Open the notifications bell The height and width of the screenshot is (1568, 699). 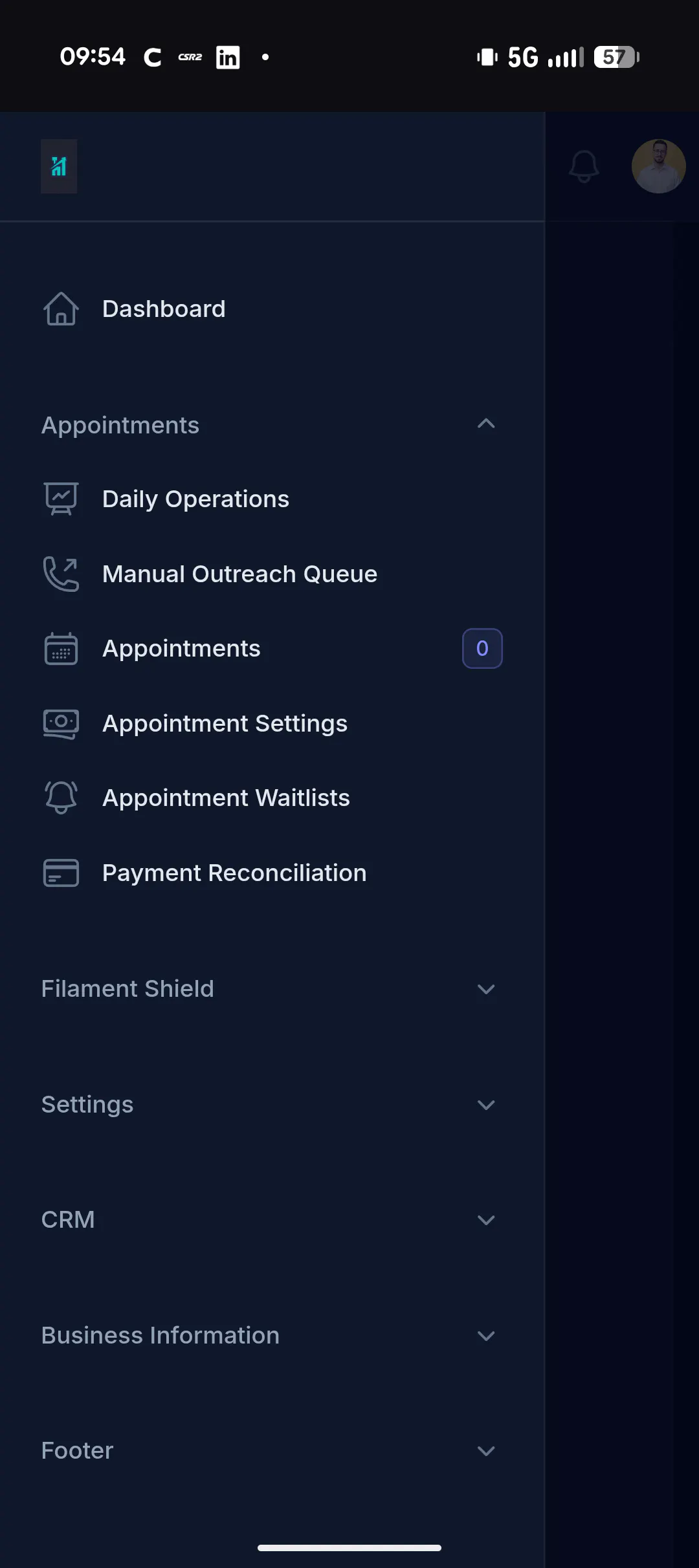tap(584, 166)
